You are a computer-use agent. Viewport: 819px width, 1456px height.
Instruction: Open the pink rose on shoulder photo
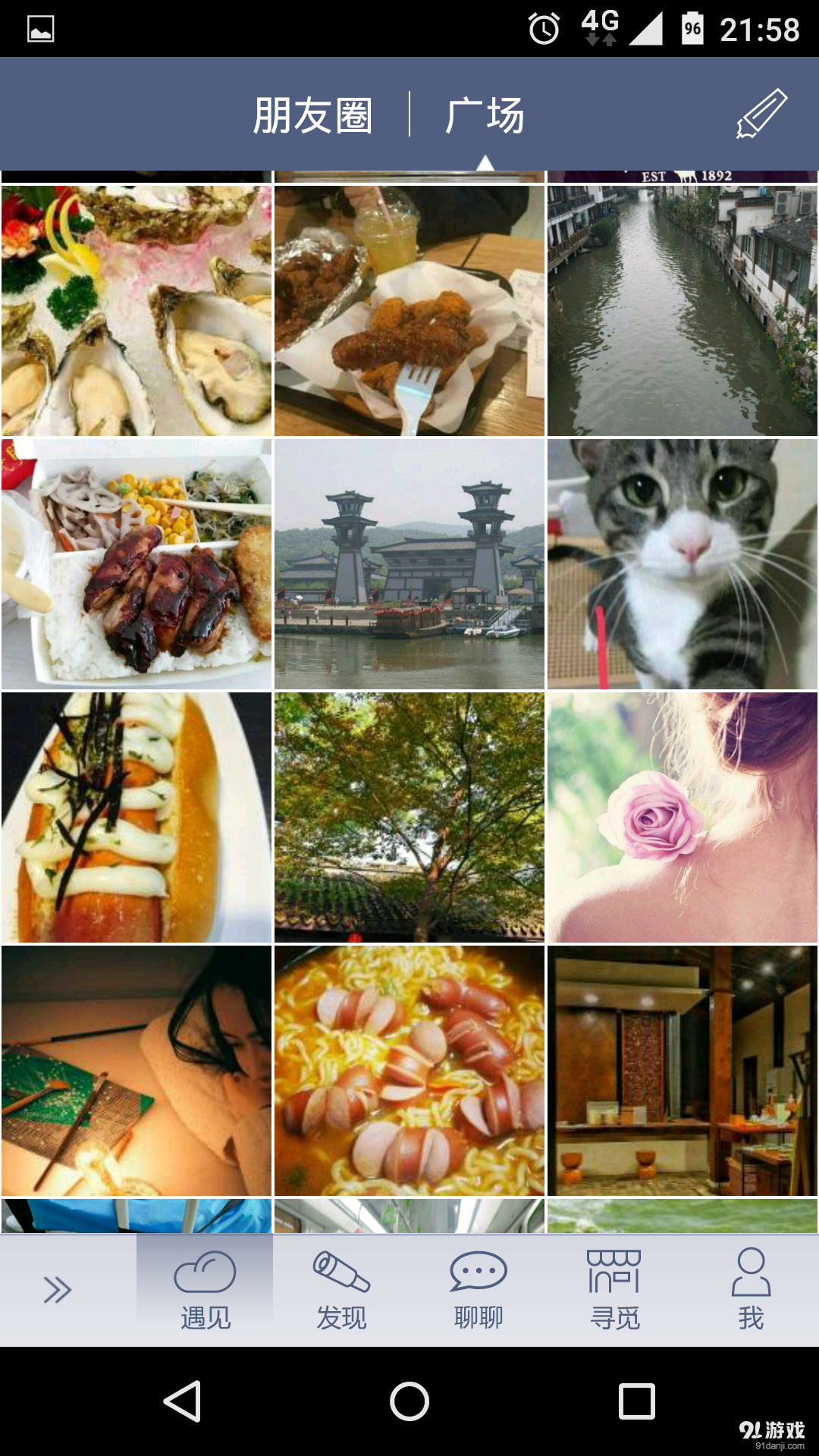(x=682, y=817)
